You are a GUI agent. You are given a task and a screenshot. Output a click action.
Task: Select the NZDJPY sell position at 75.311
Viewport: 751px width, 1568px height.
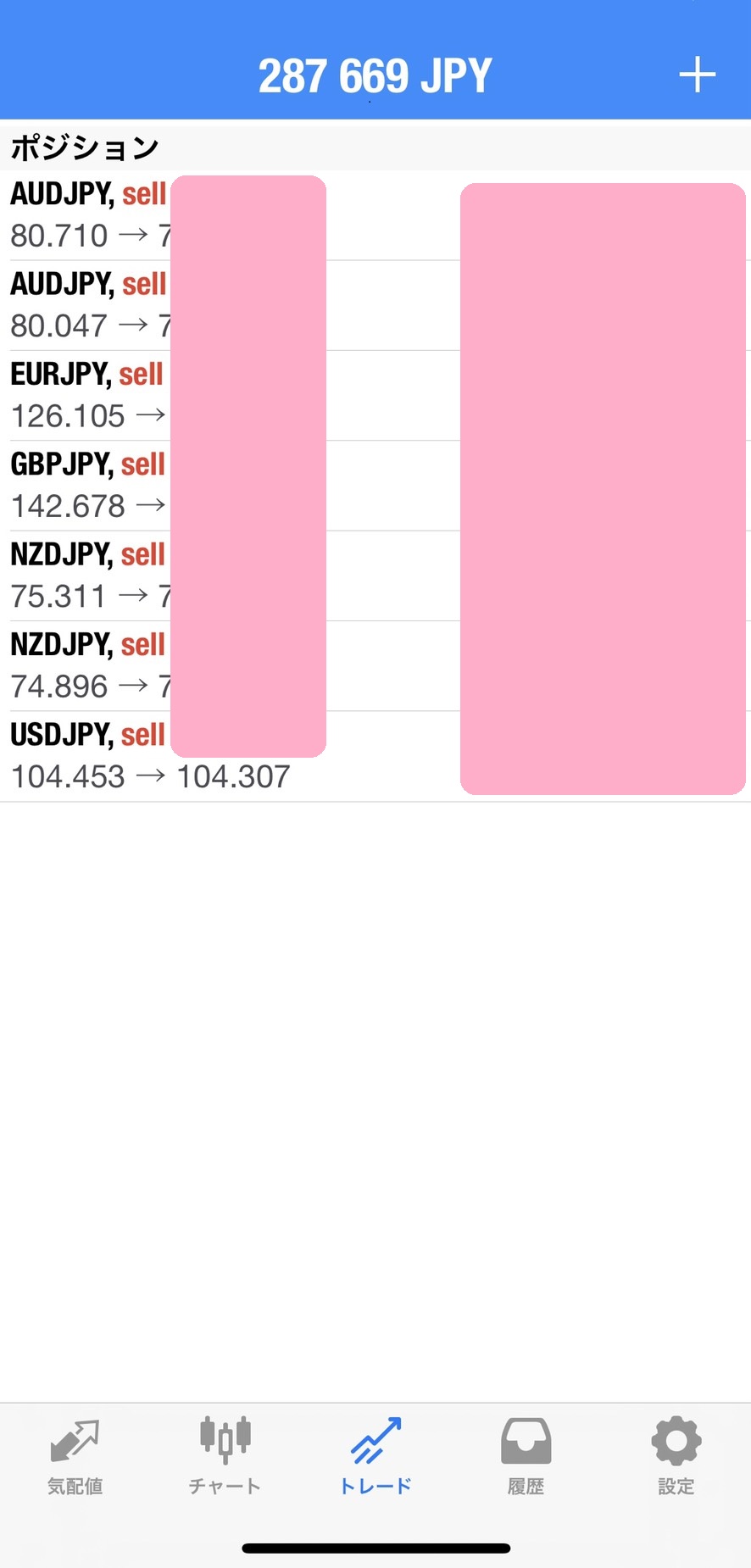click(88, 575)
